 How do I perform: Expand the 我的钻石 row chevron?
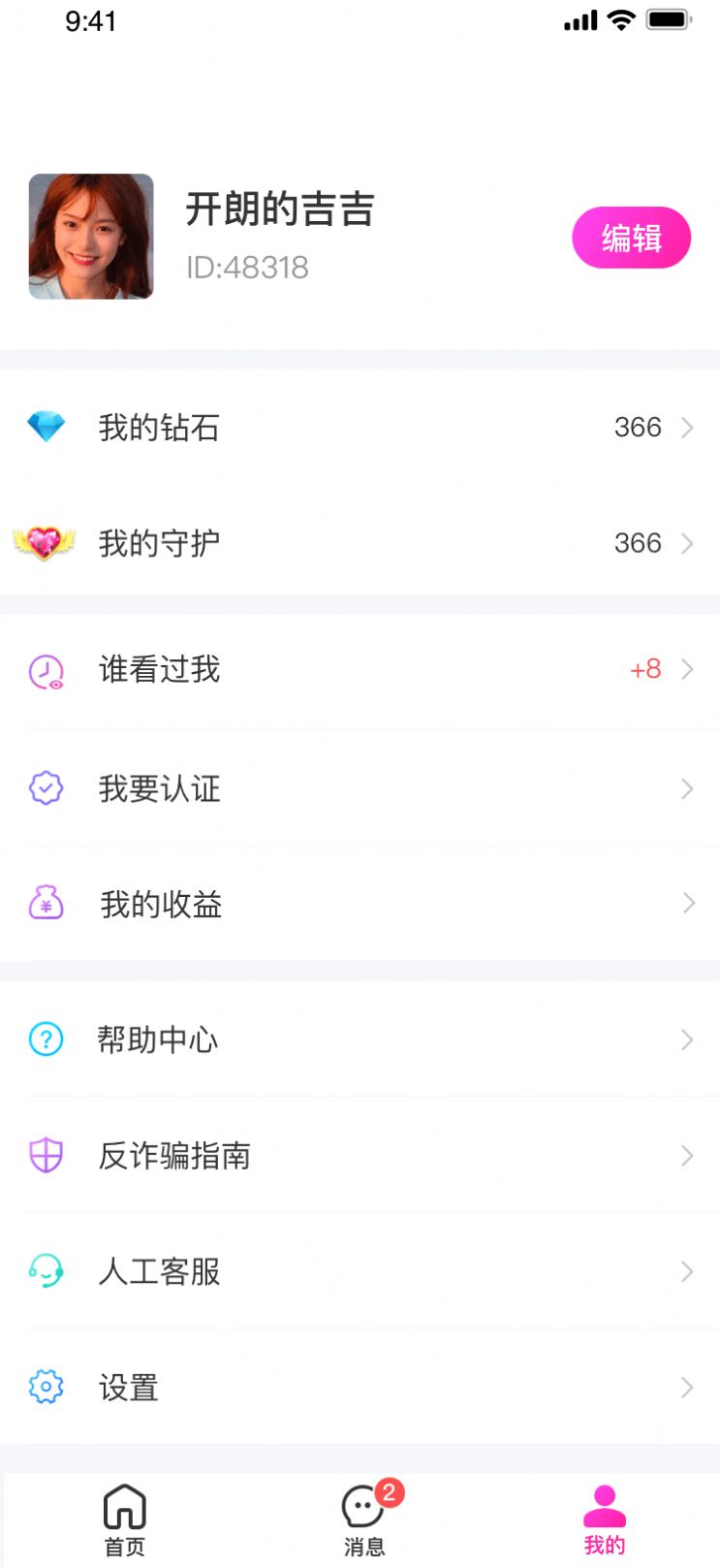pos(688,427)
